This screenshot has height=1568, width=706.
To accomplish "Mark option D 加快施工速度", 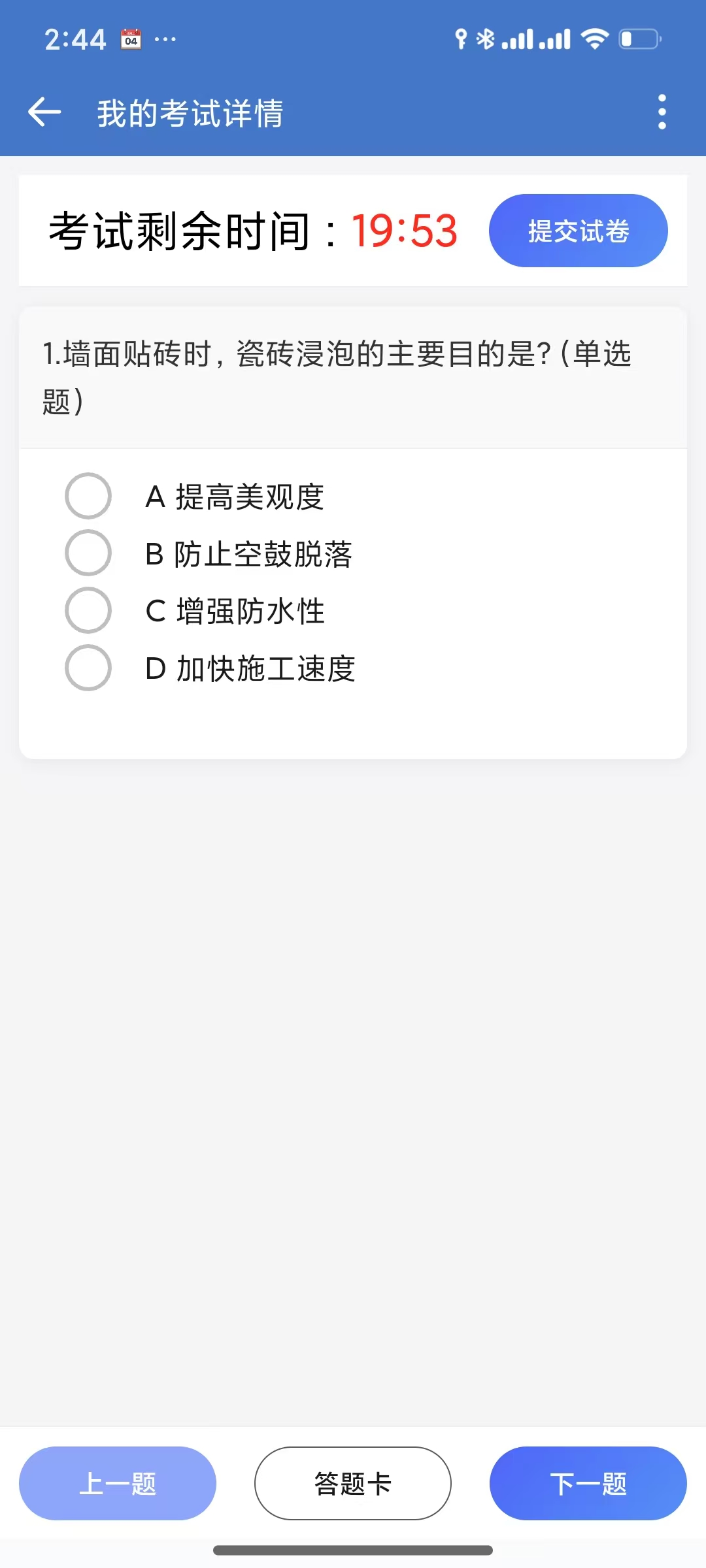I will point(88,668).
